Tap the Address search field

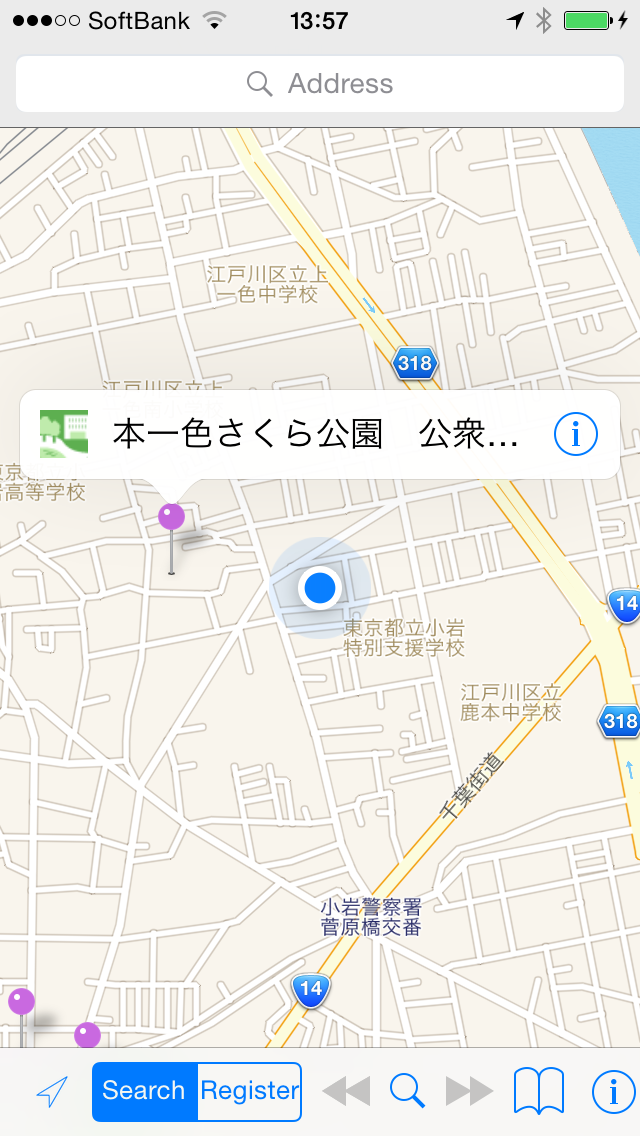[320, 84]
